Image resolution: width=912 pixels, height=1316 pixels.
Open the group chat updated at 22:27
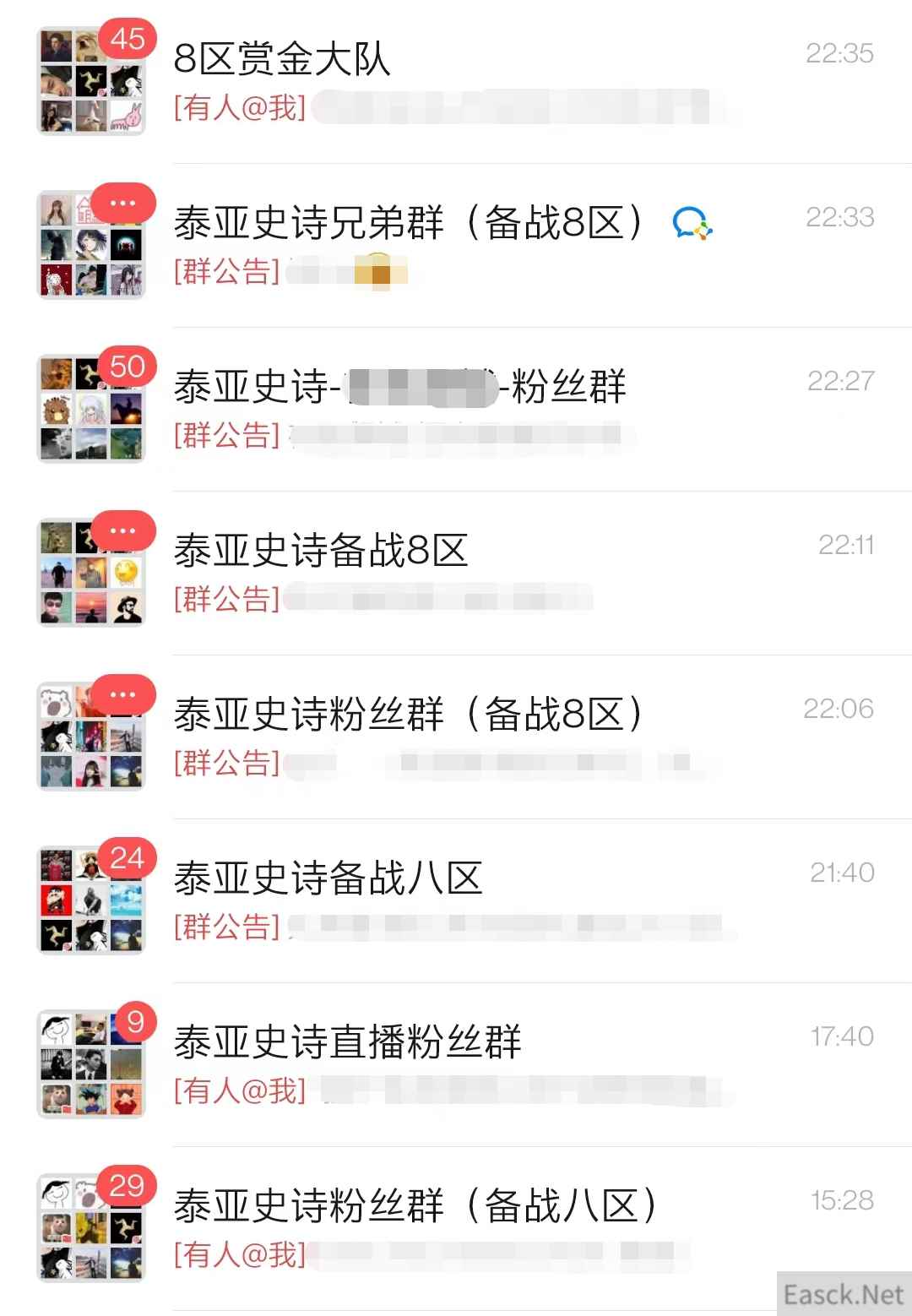456,409
